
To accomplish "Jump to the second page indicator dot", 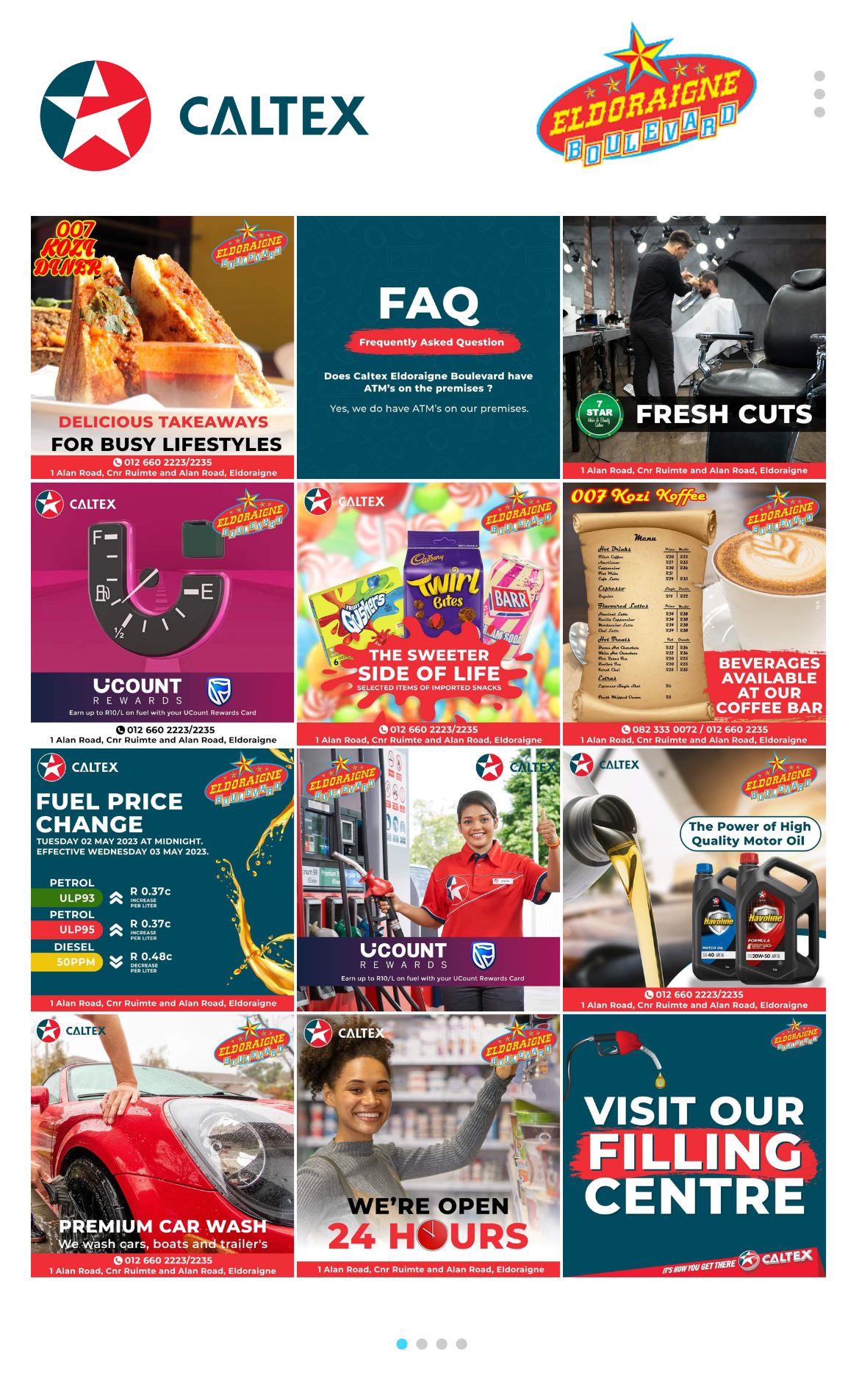I will coord(422,1343).
